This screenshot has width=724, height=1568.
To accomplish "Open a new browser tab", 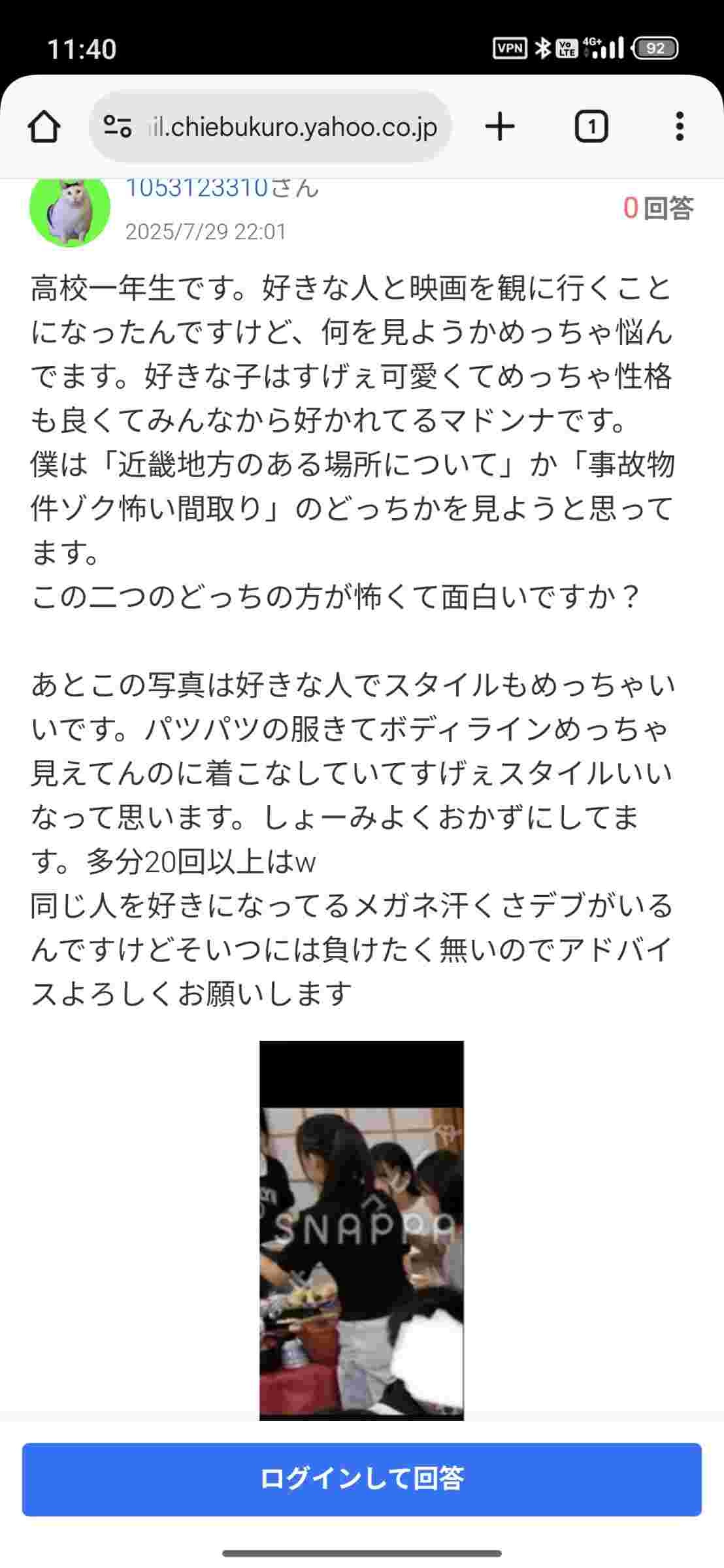I will click(x=501, y=127).
